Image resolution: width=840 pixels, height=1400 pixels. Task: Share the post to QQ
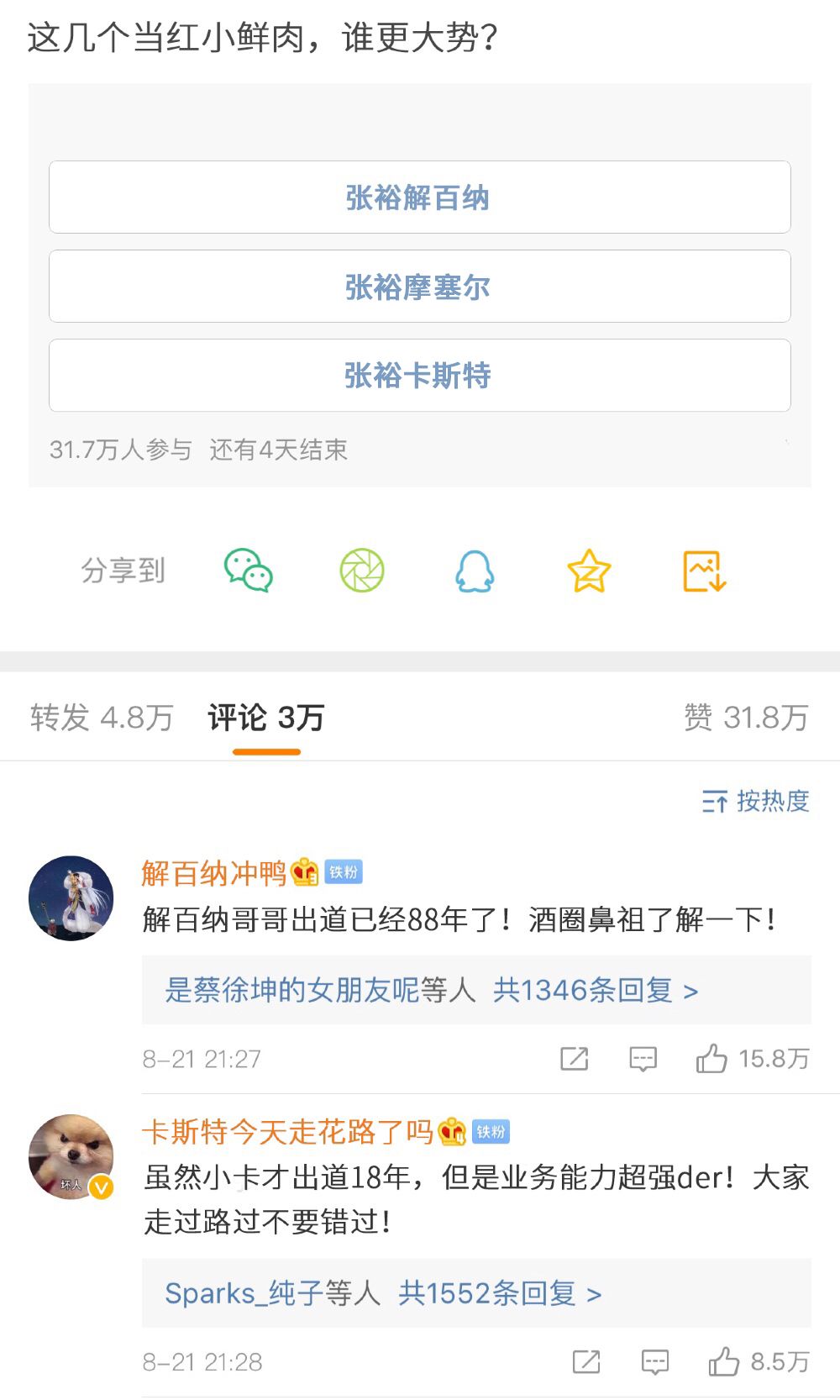click(x=475, y=571)
